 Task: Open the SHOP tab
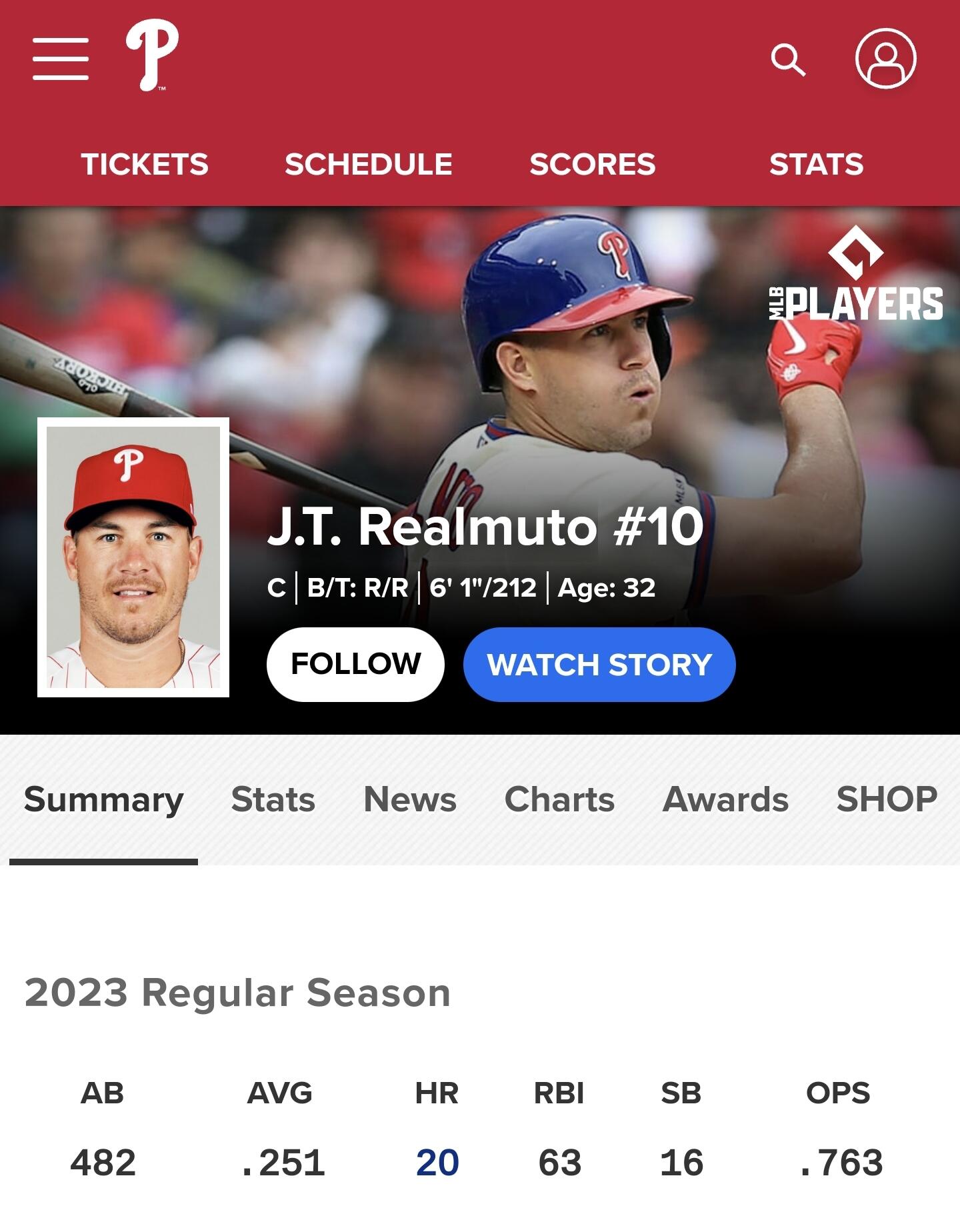pyautogui.click(x=887, y=799)
